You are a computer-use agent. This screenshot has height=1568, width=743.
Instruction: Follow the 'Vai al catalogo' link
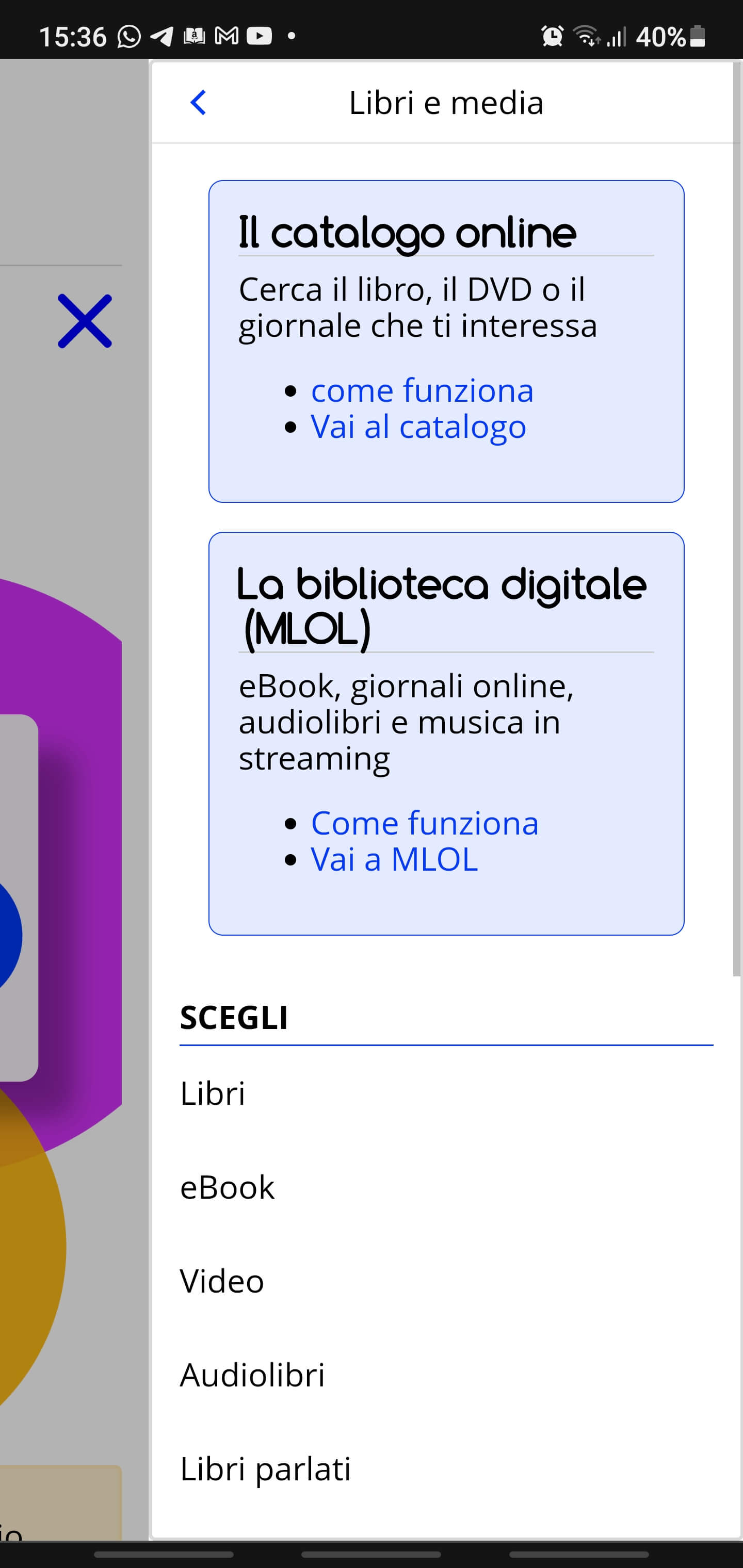coord(418,427)
